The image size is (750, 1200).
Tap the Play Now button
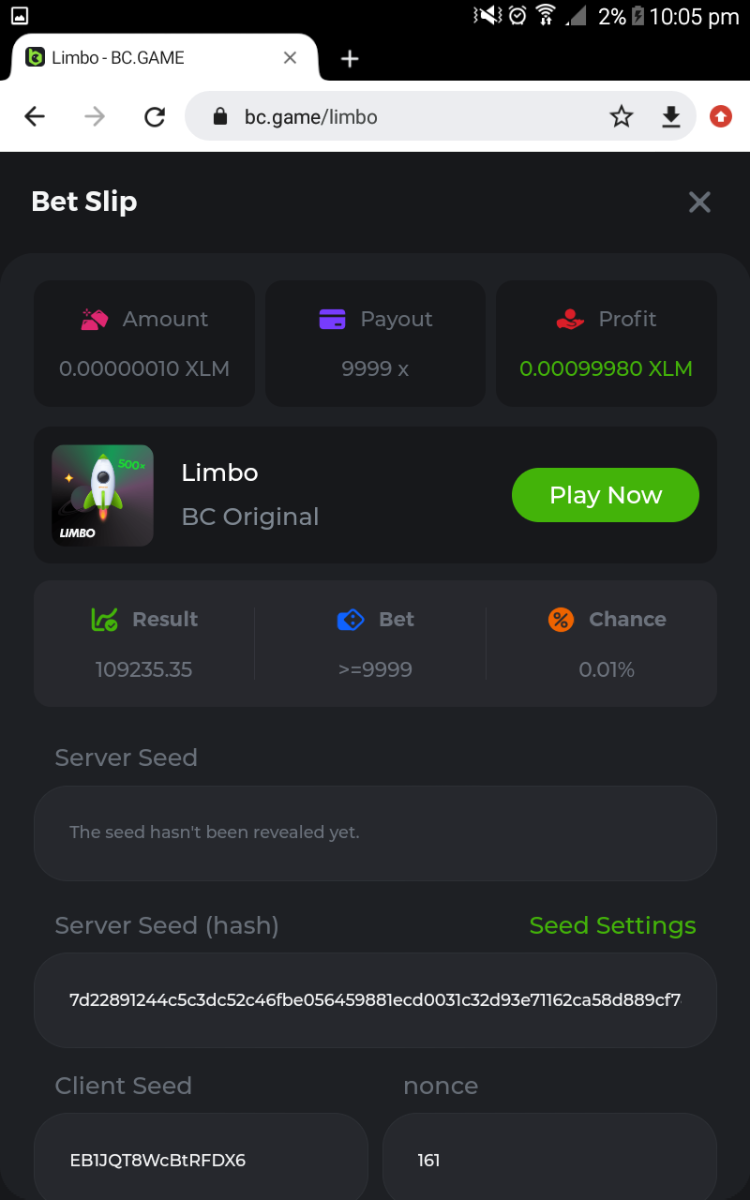coord(605,495)
